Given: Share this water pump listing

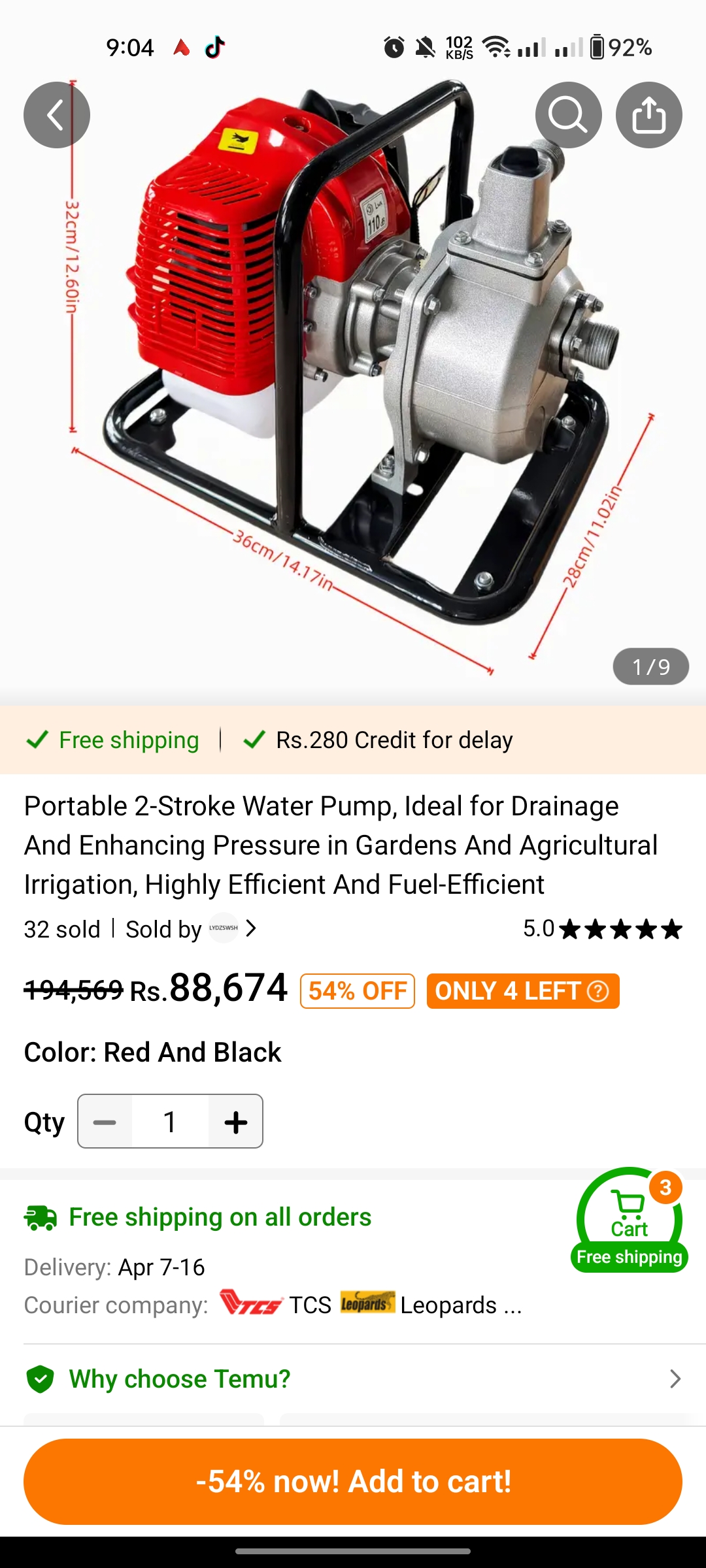Looking at the screenshot, I should click(648, 115).
